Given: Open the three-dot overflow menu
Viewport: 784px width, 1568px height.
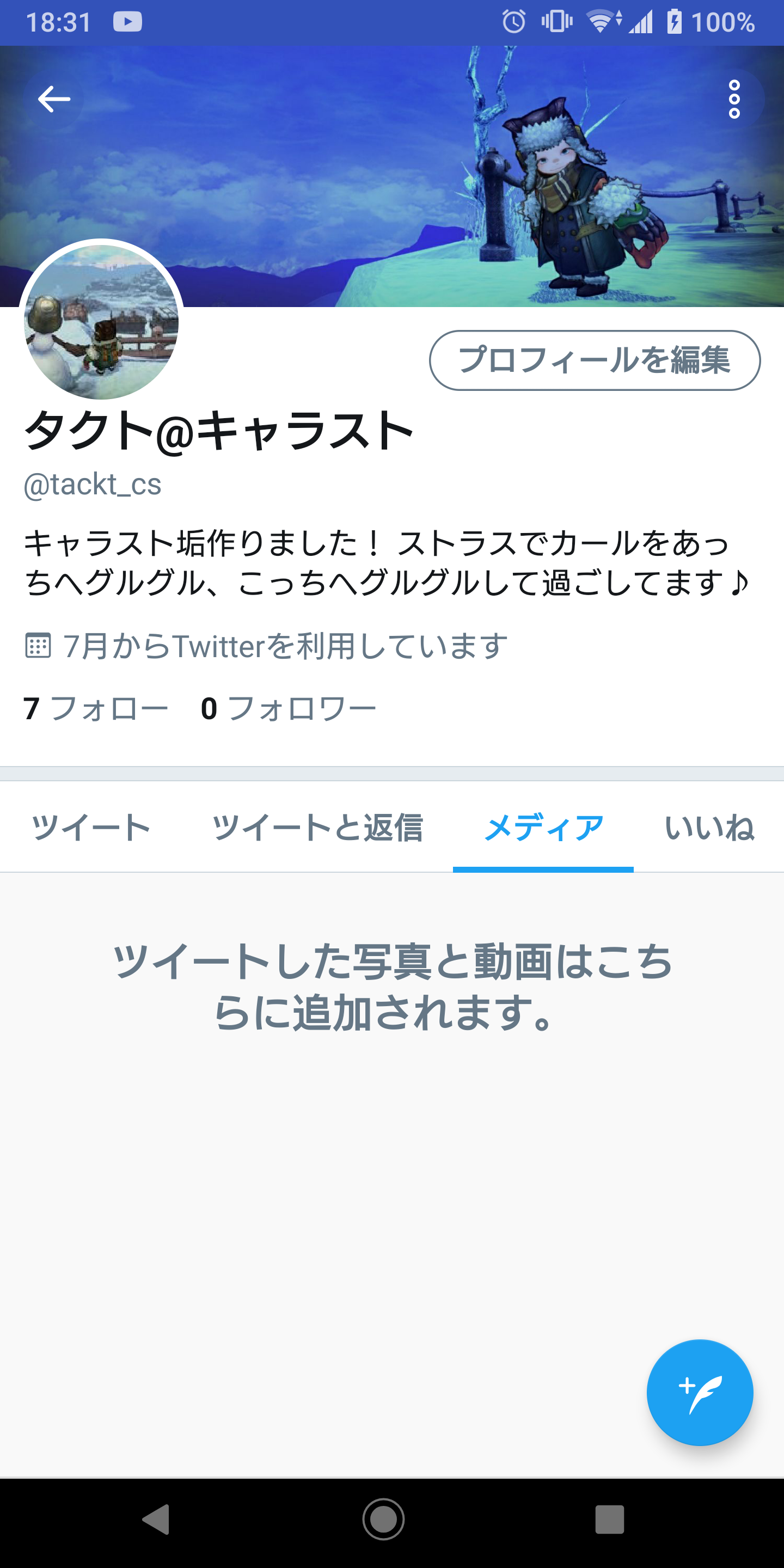Looking at the screenshot, I should coord(734,99).
